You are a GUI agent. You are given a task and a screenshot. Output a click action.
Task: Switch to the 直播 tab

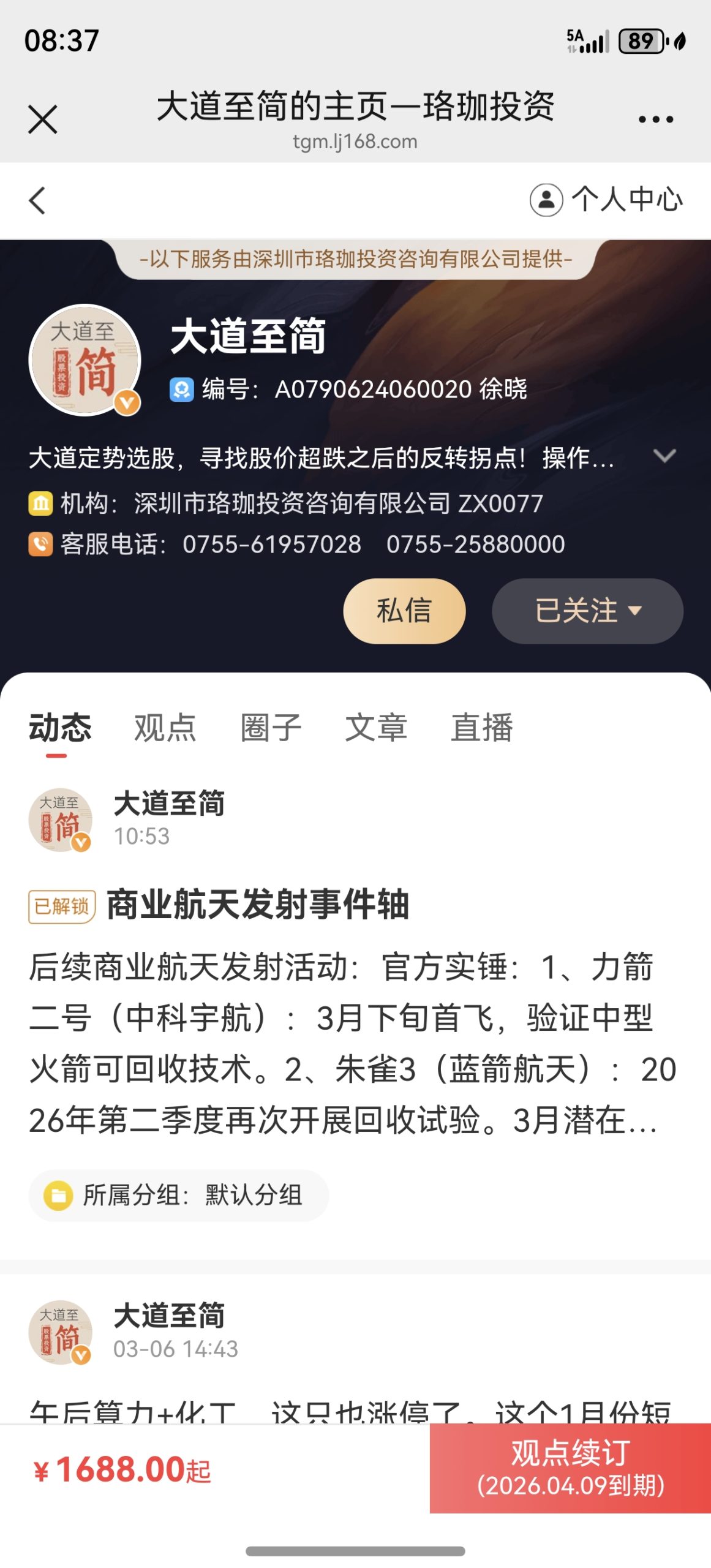coord(482,728)
